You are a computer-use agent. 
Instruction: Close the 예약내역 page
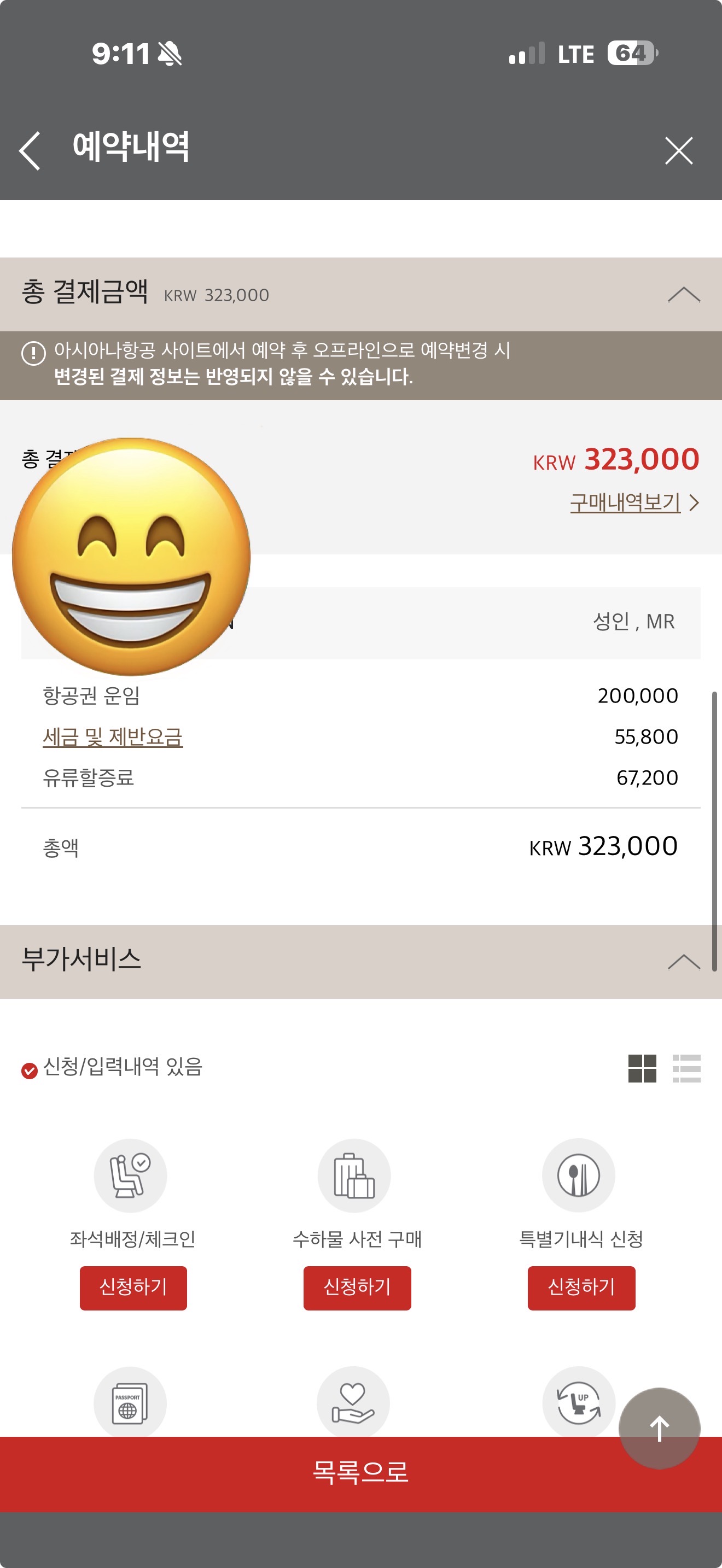tap(678, 150)
